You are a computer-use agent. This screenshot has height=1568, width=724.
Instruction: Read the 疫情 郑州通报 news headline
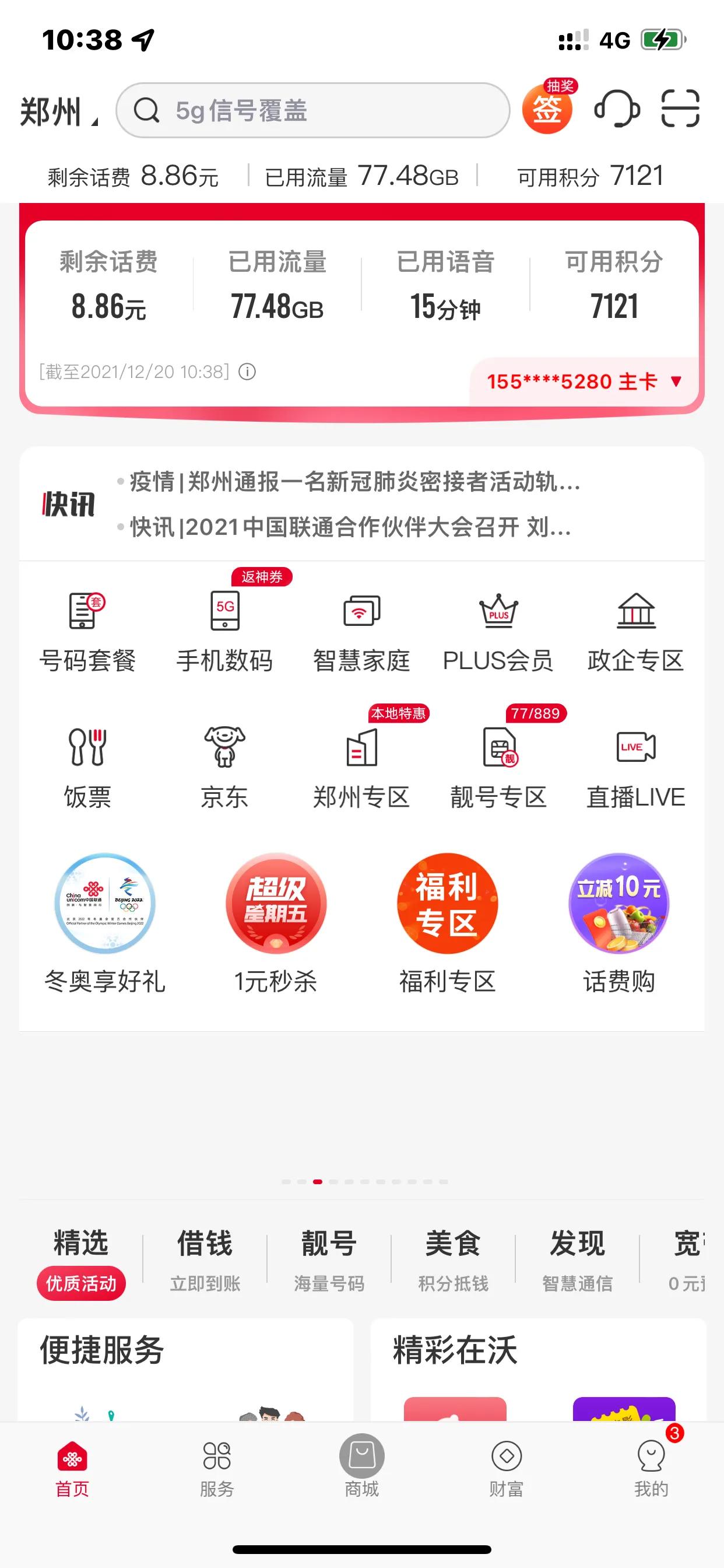[x=354, y=482]
